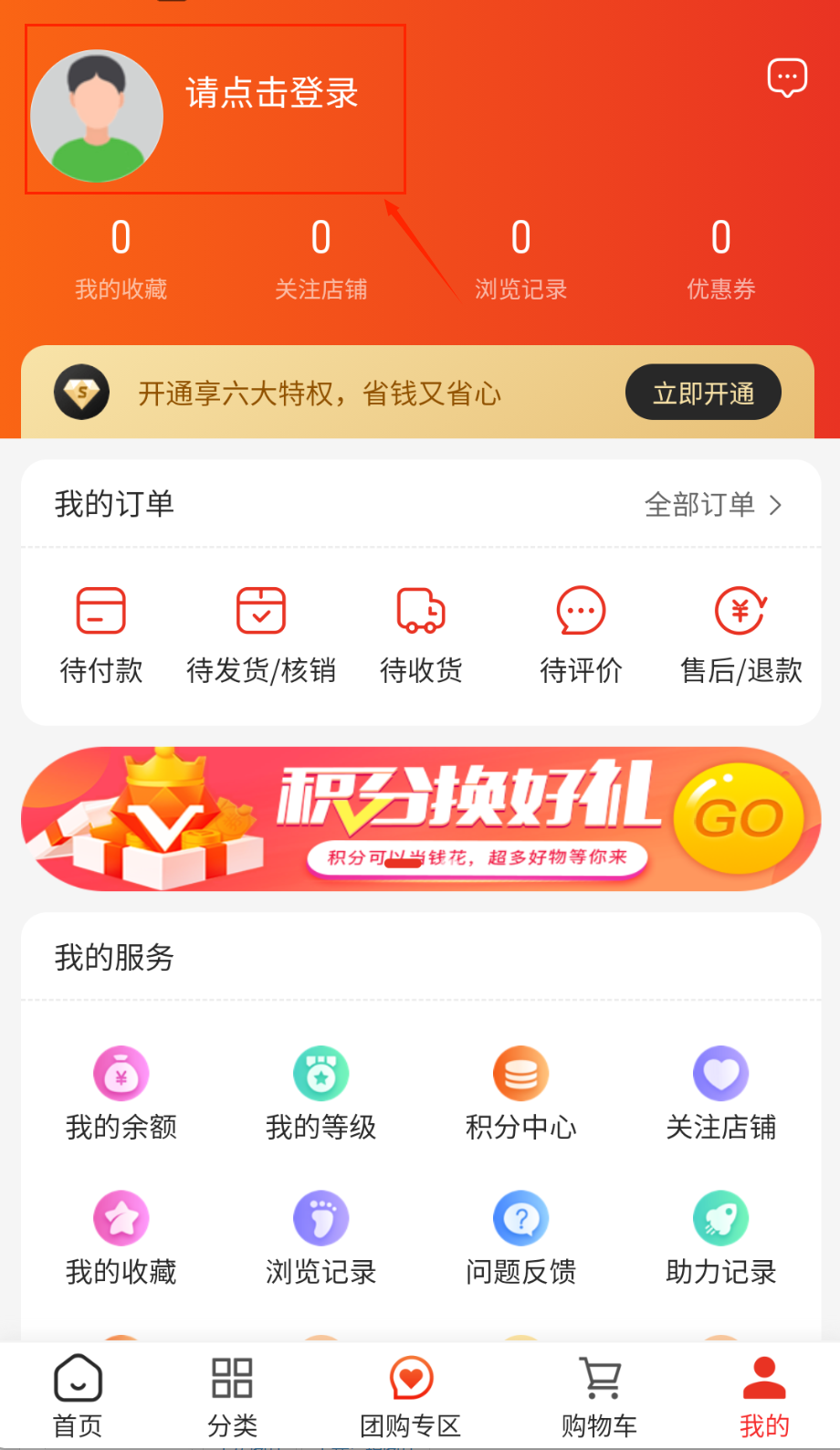Switch to the 购物车 cart tab
This screenshot has height=1450, width=840.
click(599, 1395)
